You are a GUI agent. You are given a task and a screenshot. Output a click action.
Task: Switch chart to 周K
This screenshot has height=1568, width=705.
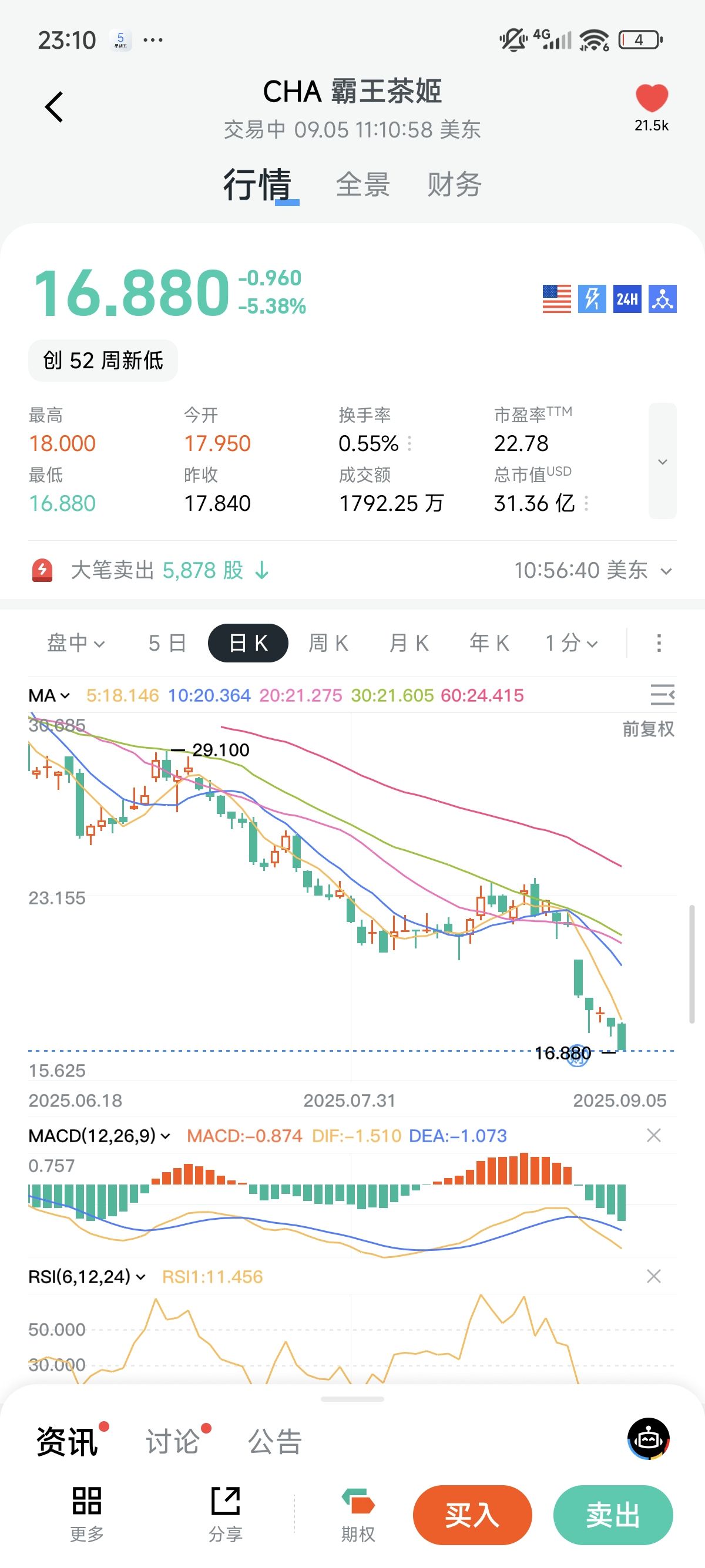tap(328, 643)
